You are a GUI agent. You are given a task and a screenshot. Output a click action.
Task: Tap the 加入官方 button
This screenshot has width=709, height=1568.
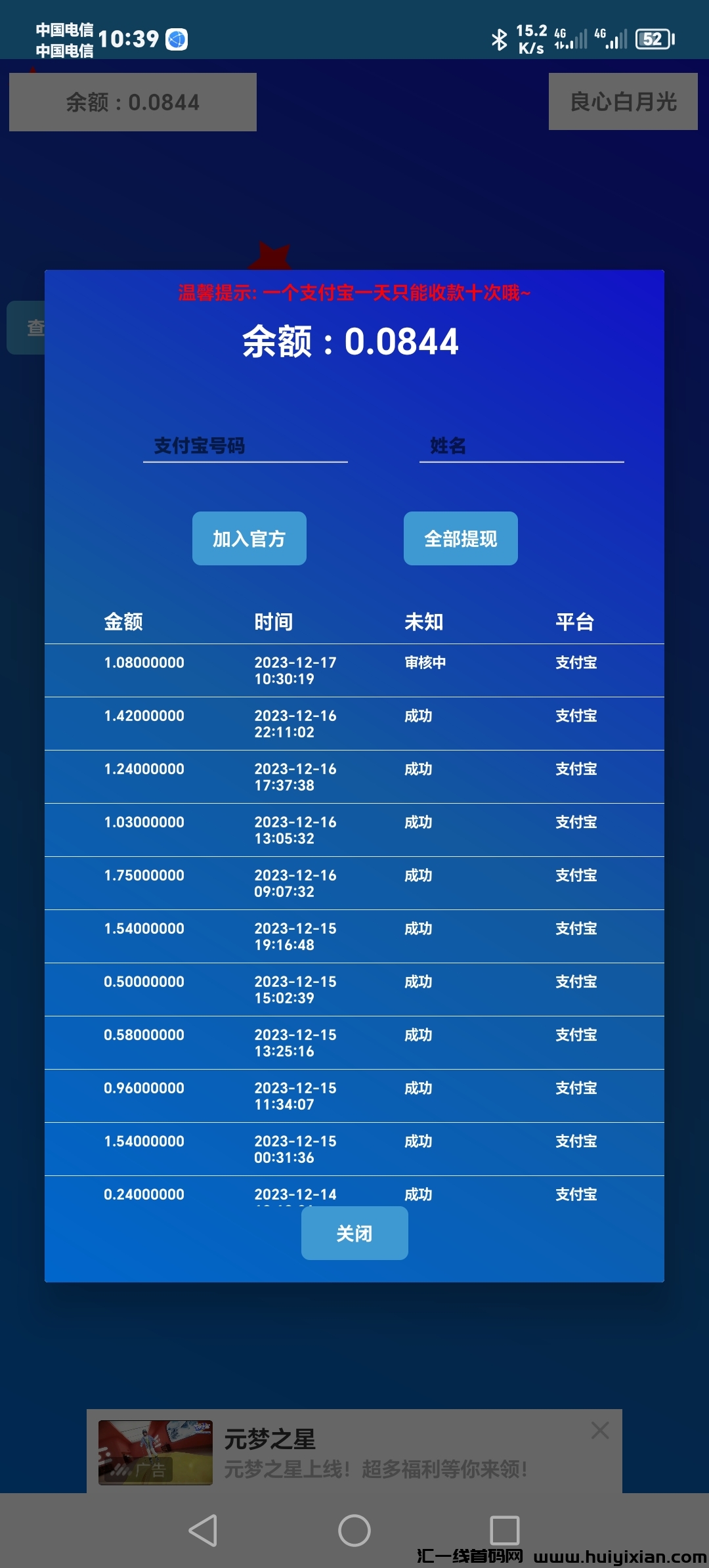249,538
